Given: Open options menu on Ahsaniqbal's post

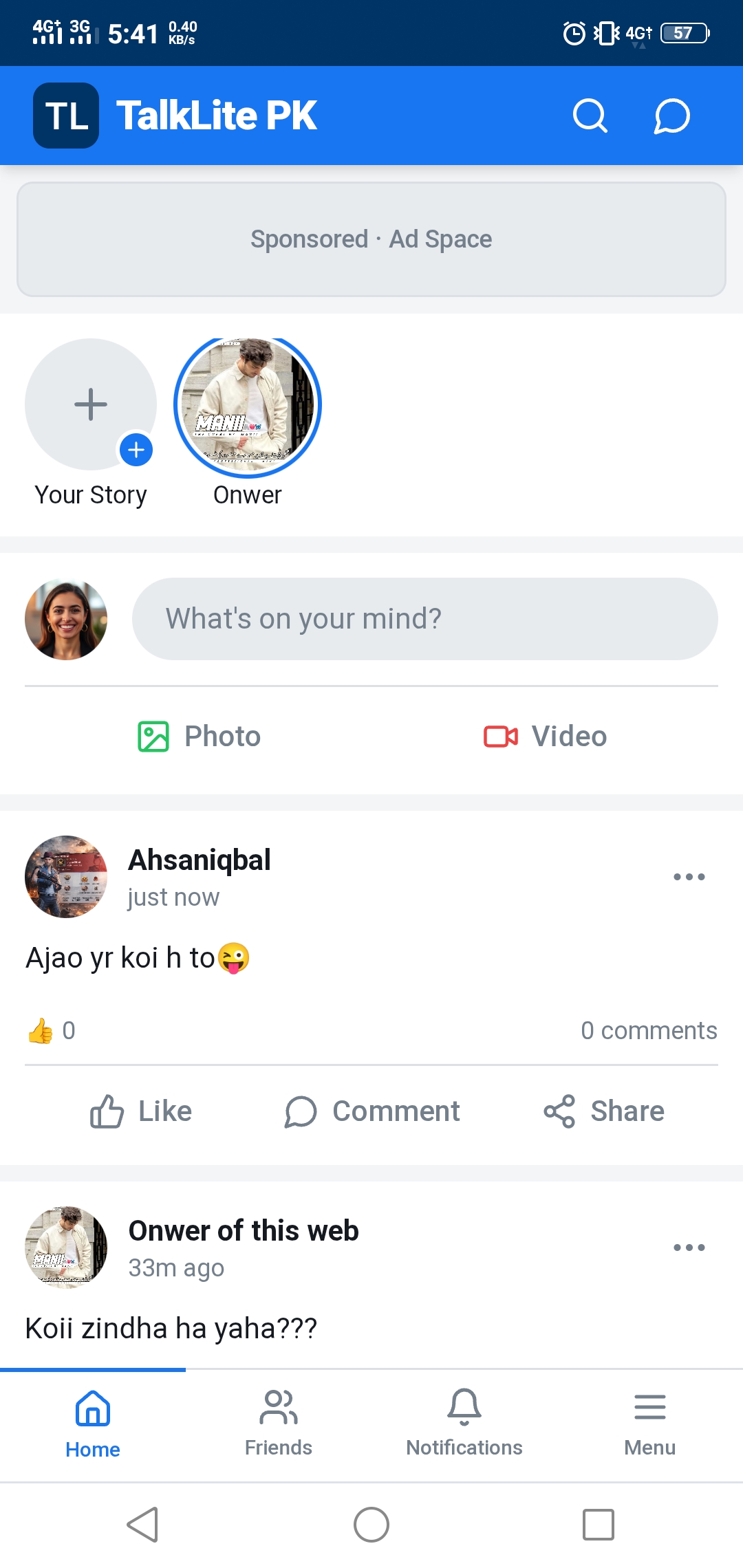Looking at the screenshot, I should tap(689, 877).
